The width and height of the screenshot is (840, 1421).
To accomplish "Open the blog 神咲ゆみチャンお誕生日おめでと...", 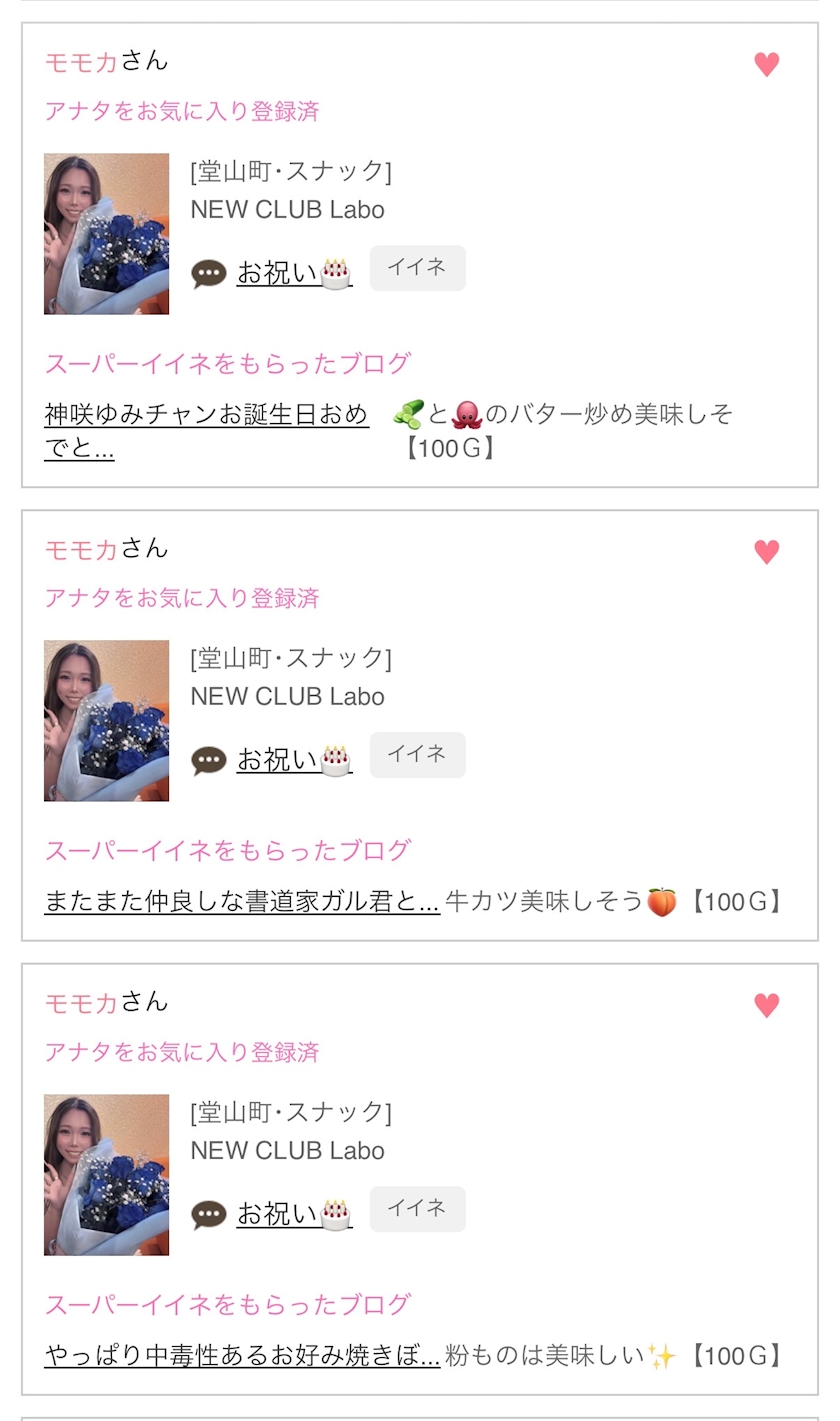I will click(x=207, y=430).
